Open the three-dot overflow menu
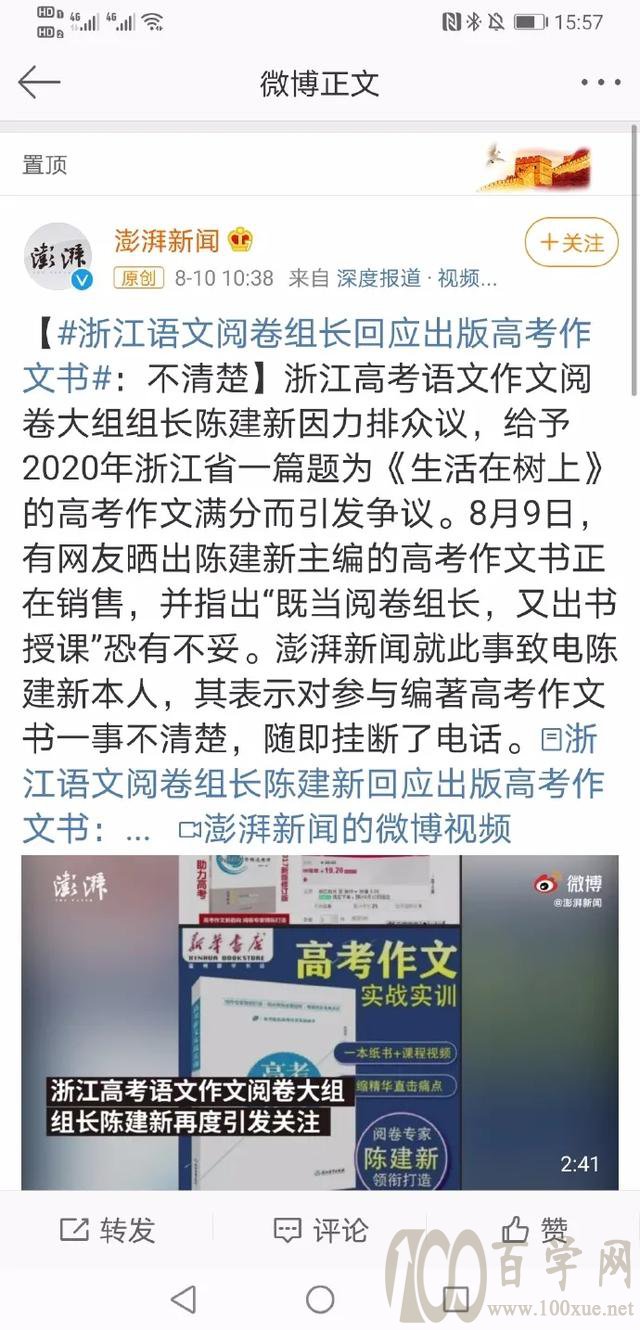 pos(600,83)
